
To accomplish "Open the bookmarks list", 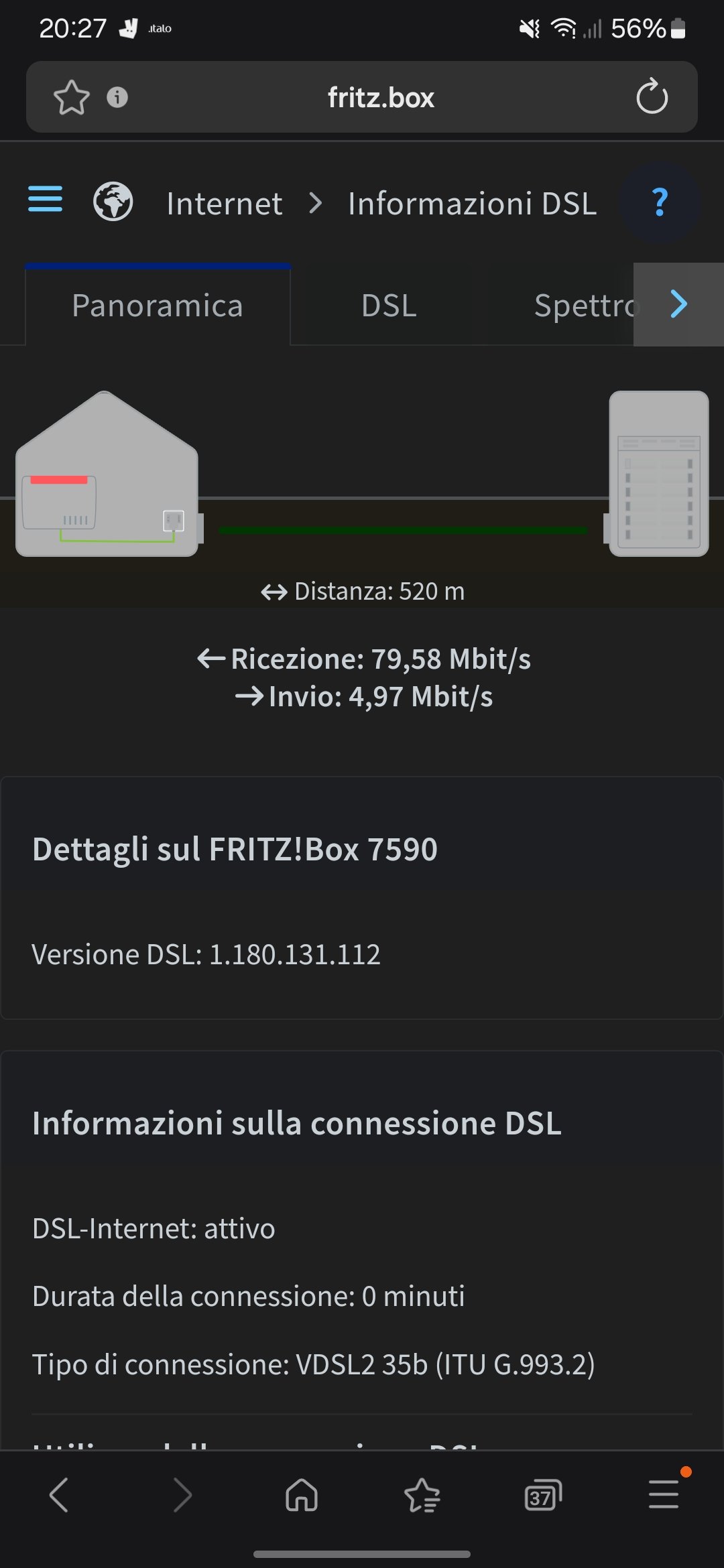I will 422,1495.
